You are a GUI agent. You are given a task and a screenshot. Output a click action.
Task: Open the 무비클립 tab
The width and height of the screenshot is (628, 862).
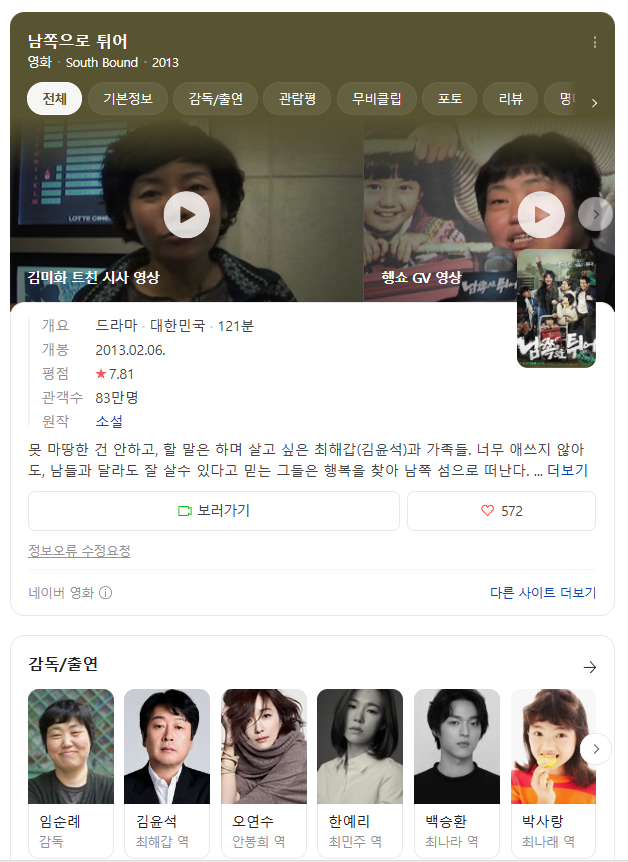[x=376, y=99]
